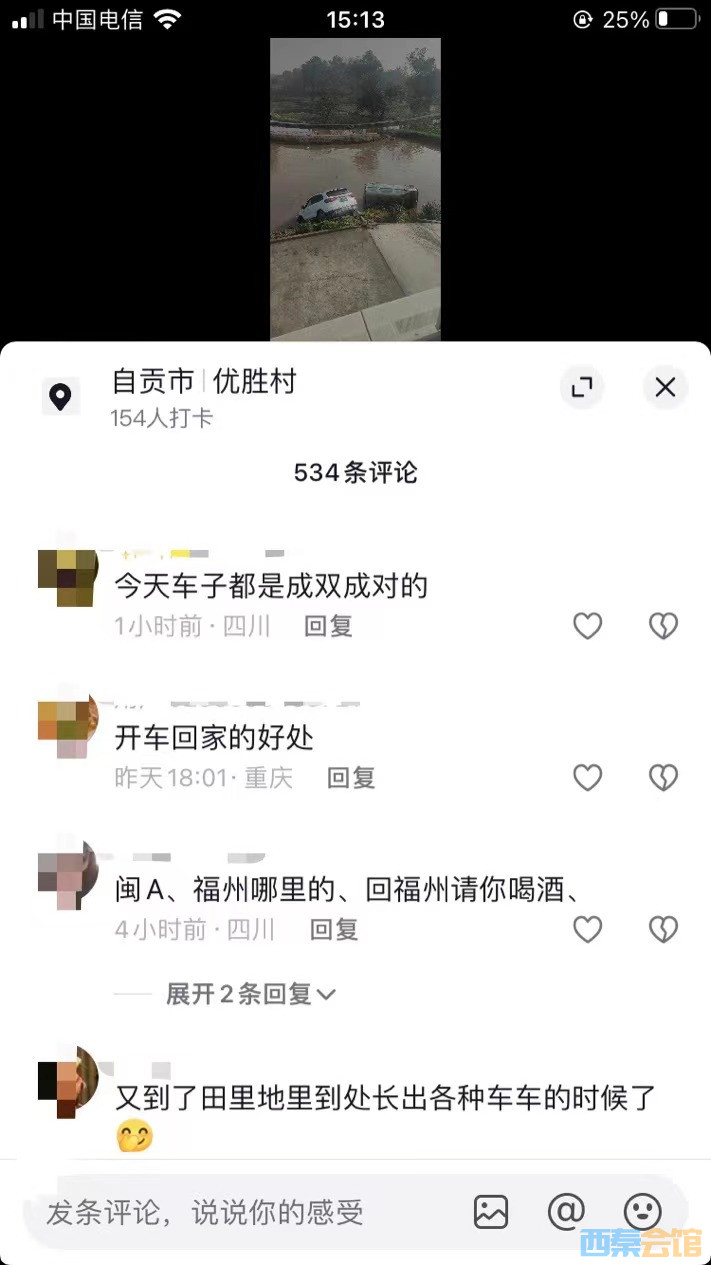
Task: Like the comment 今天车子都是成双成对的
Action: click(587, 626)
